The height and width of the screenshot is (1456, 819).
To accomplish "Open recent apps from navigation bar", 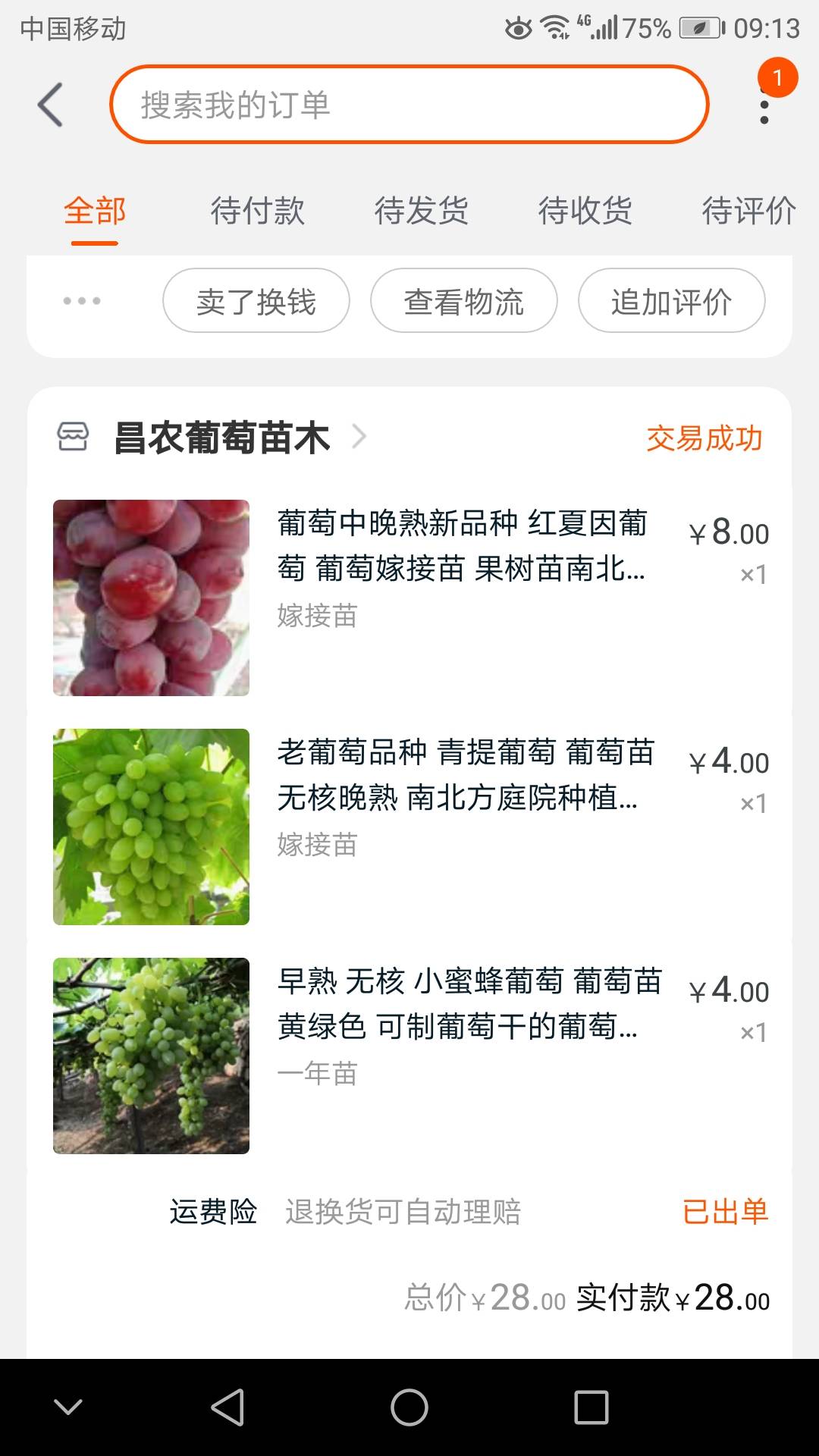I will click(x=591, y=1407).
